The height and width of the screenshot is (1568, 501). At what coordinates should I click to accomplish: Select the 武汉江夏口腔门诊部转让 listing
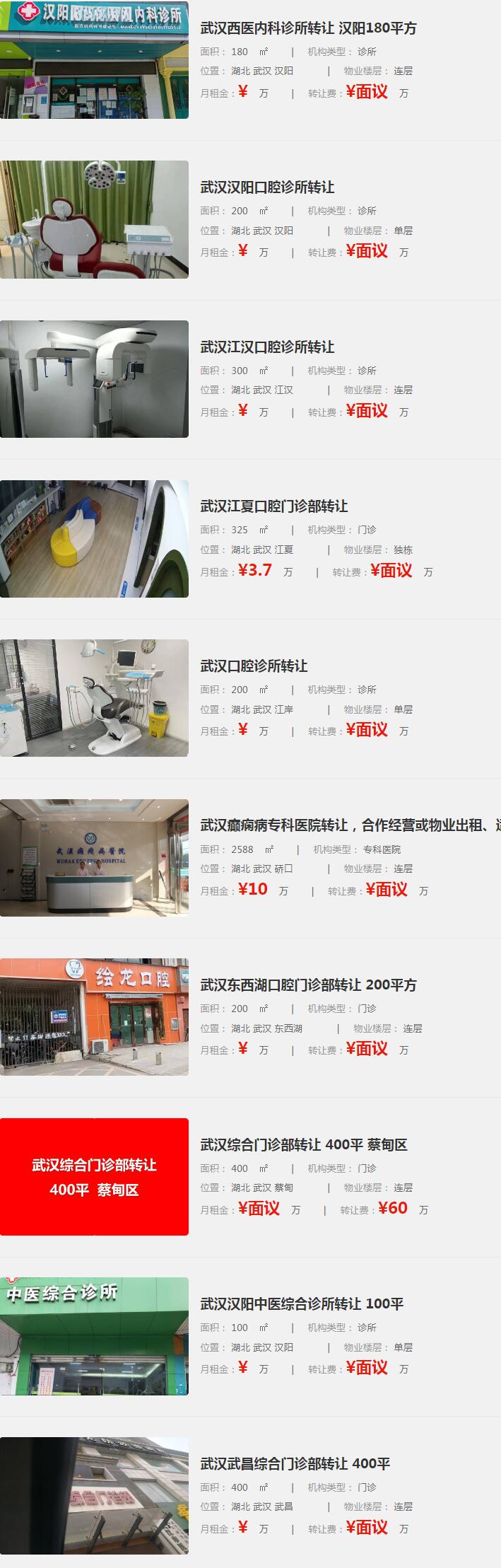[274, 506]
